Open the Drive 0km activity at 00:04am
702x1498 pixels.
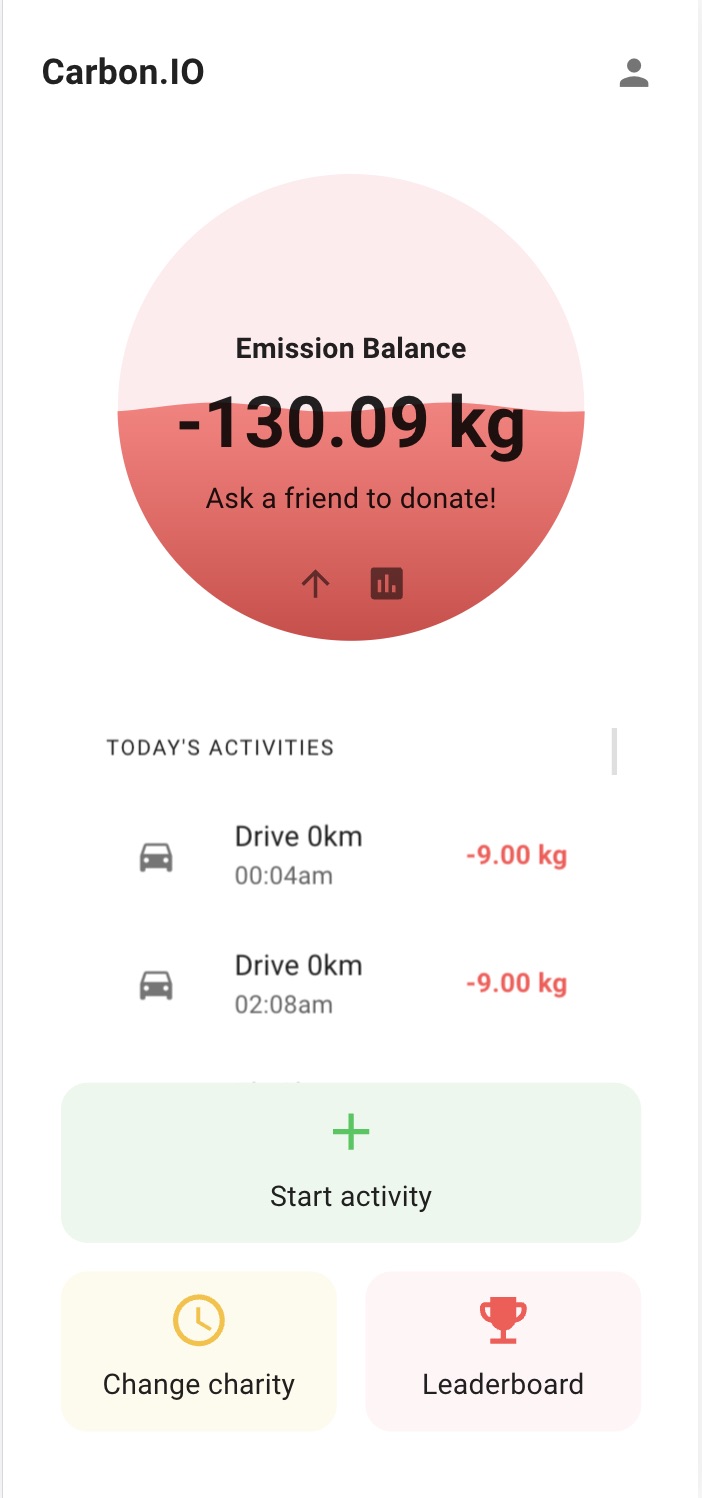350,856
